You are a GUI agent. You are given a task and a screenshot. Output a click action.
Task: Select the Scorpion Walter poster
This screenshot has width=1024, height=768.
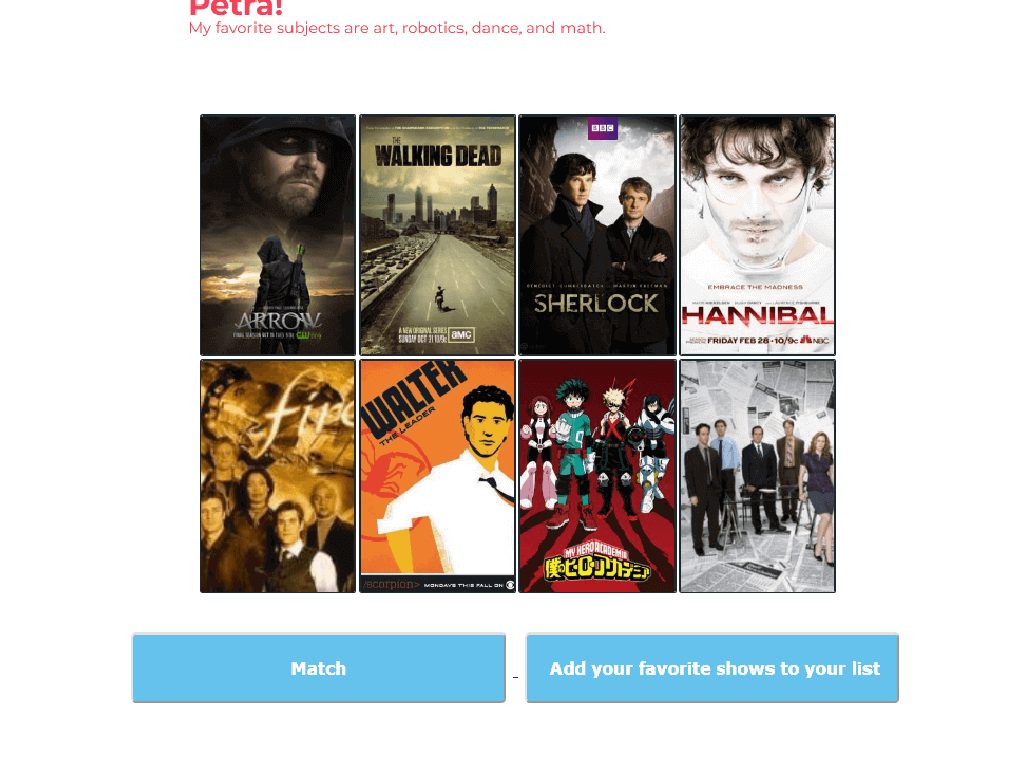(437, 476)
